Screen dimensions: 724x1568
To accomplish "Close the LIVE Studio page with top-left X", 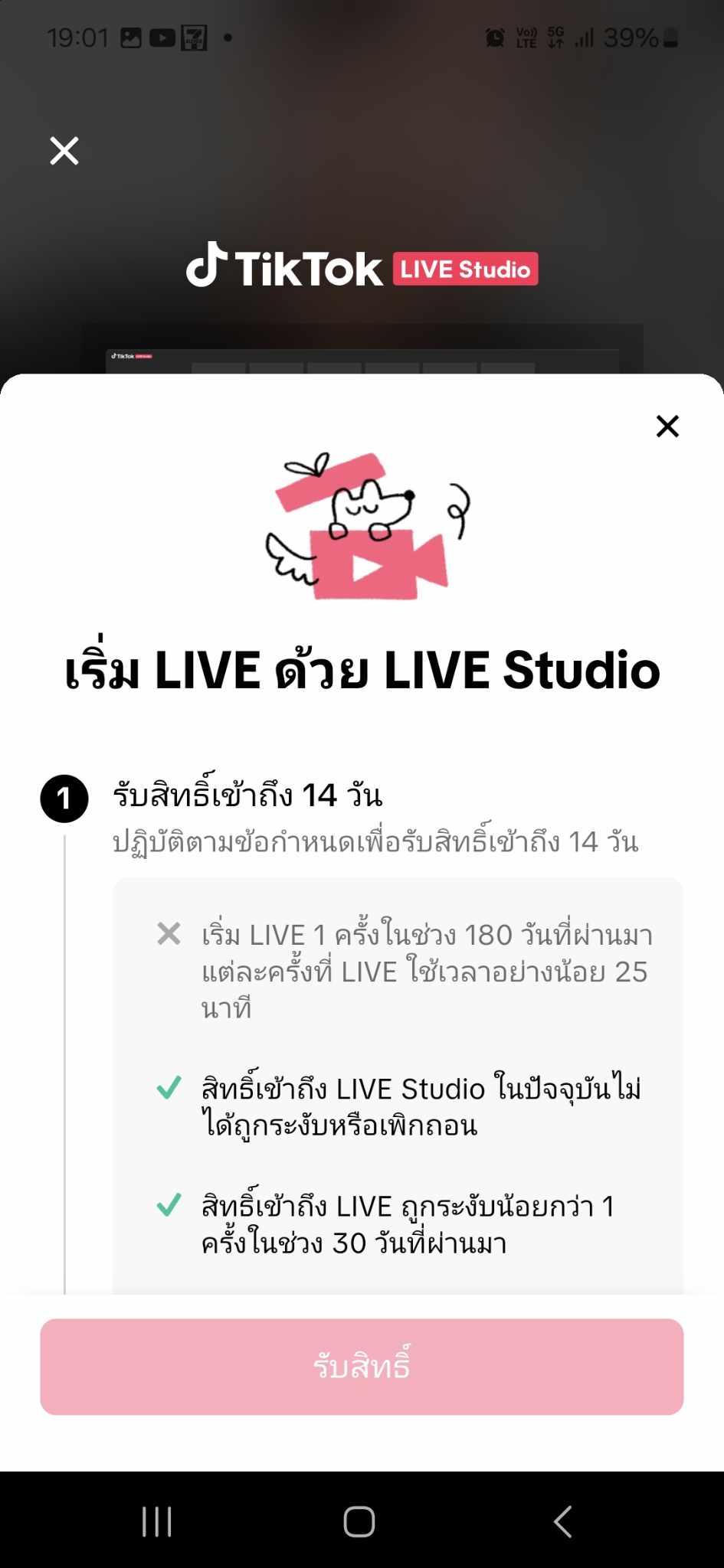I will point(64,151).
